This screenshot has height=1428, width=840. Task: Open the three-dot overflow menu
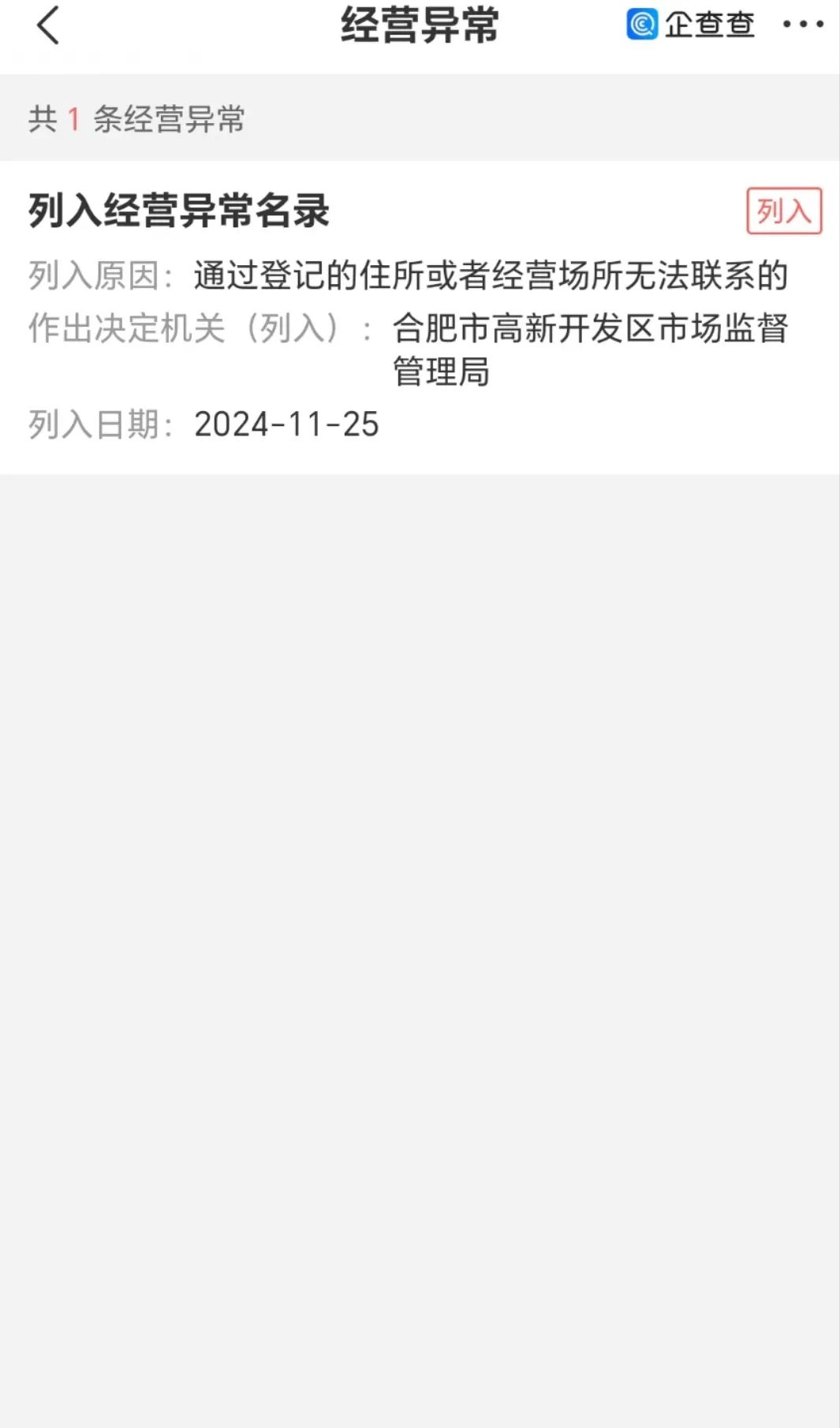[803, 24]
